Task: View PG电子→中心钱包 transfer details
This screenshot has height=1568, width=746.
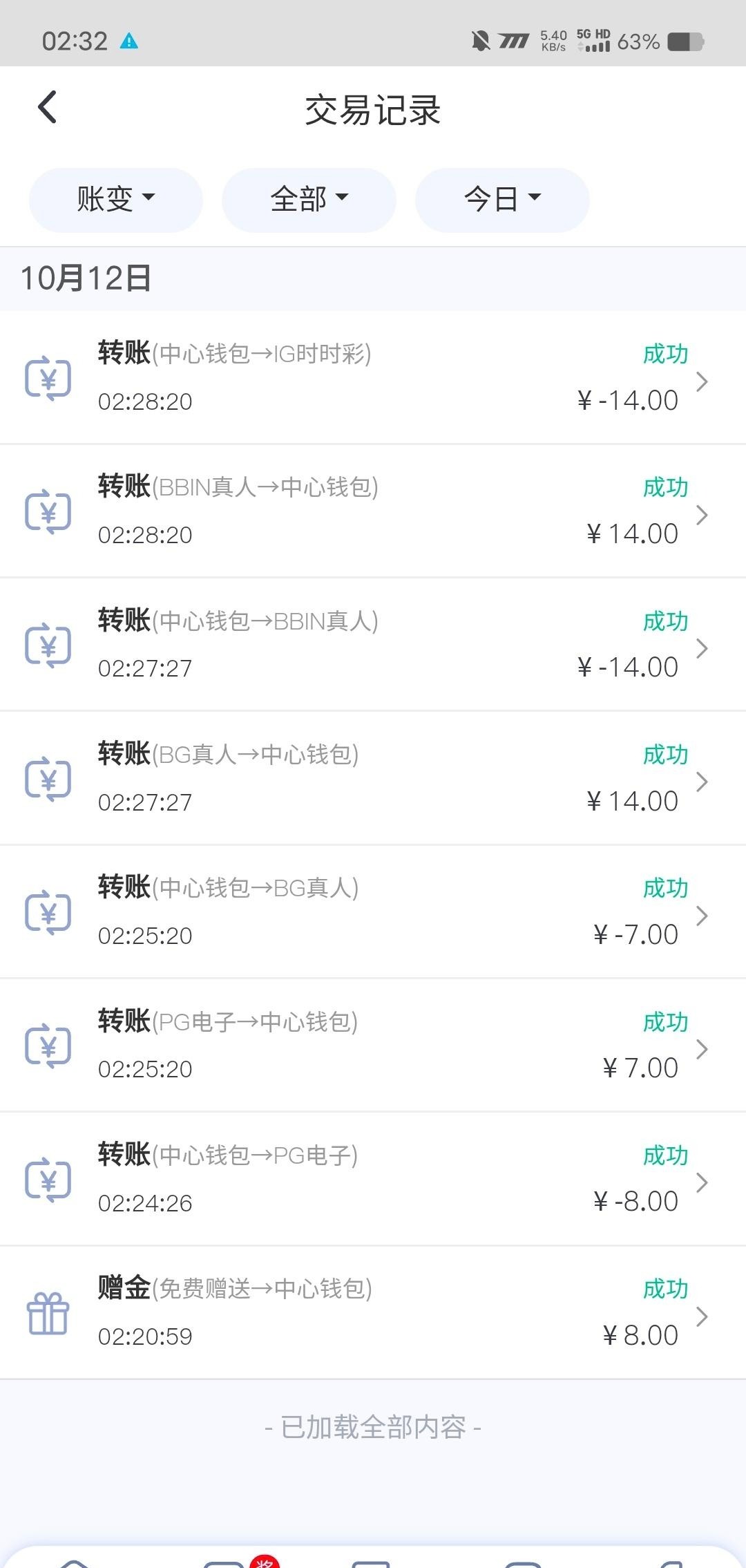Action: 373,1045
